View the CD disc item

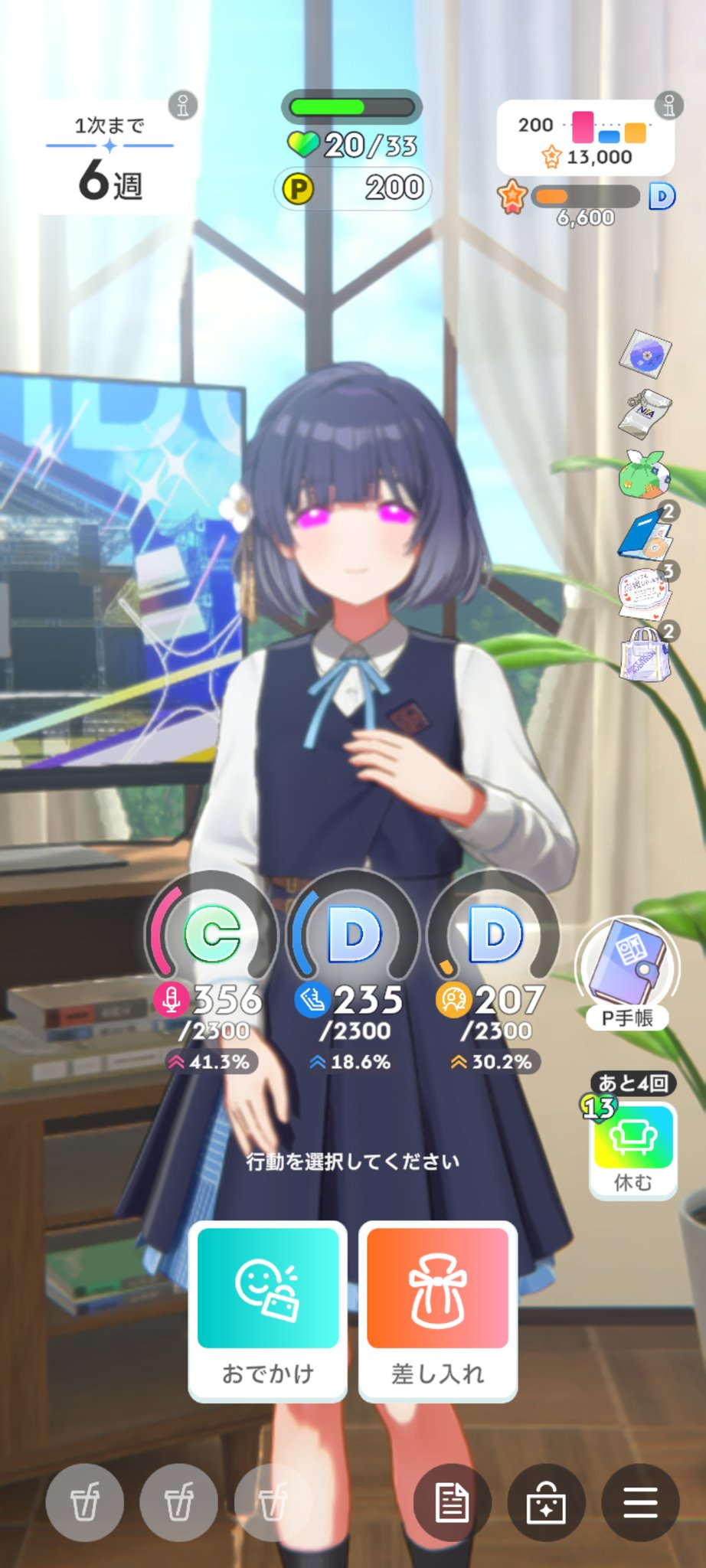pos(646,354)
